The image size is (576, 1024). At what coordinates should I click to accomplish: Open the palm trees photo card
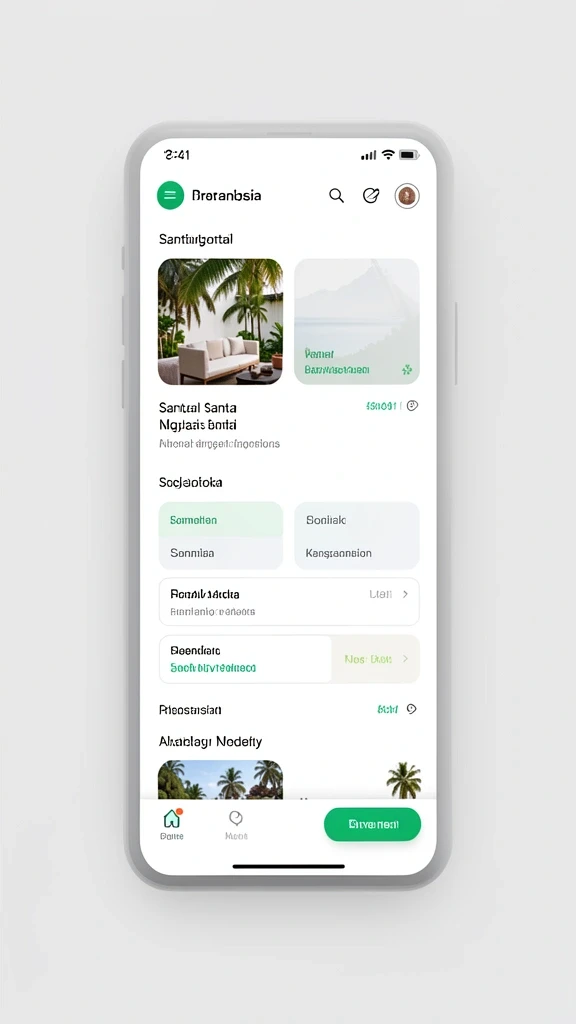click(x=220, y=780)
